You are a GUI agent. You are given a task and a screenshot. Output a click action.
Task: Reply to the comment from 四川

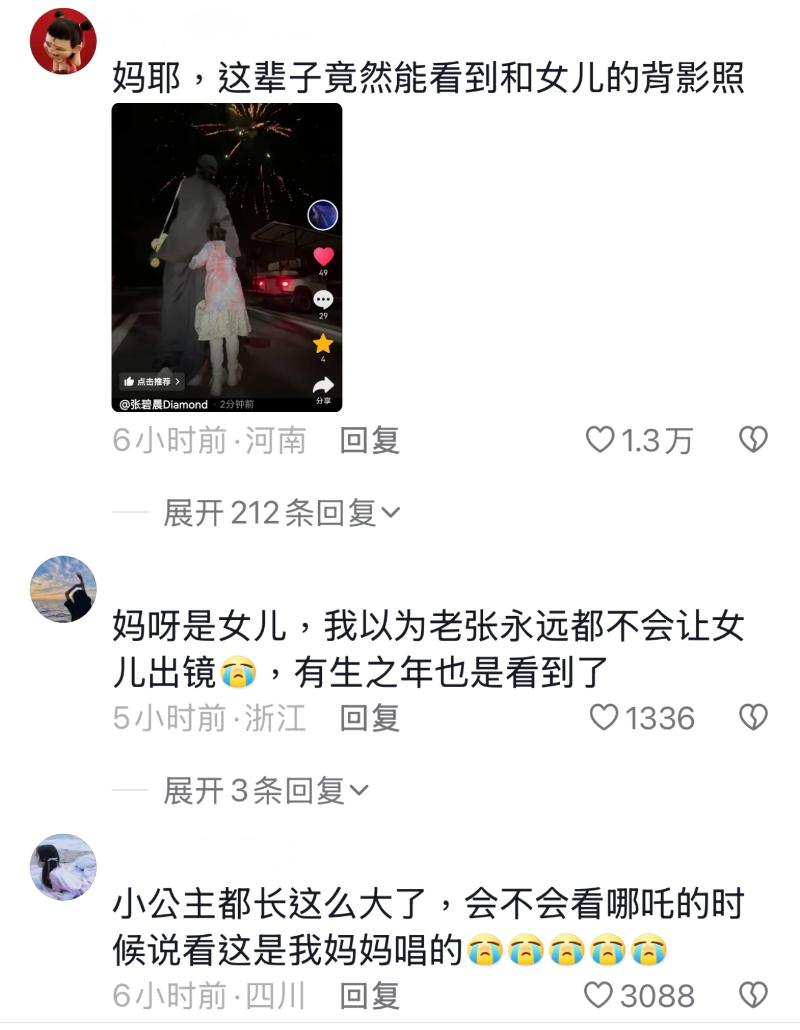(370, 995)
